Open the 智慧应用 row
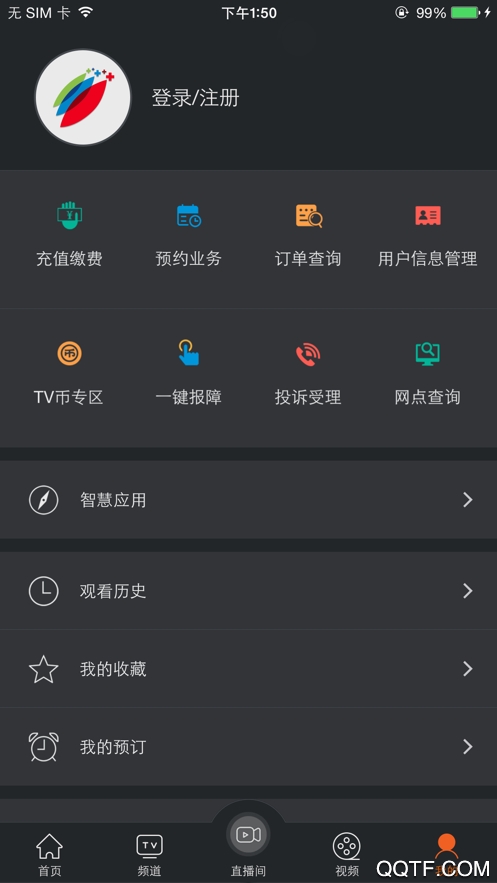This screenshot has width=497, height=883. tap(248, 500)
